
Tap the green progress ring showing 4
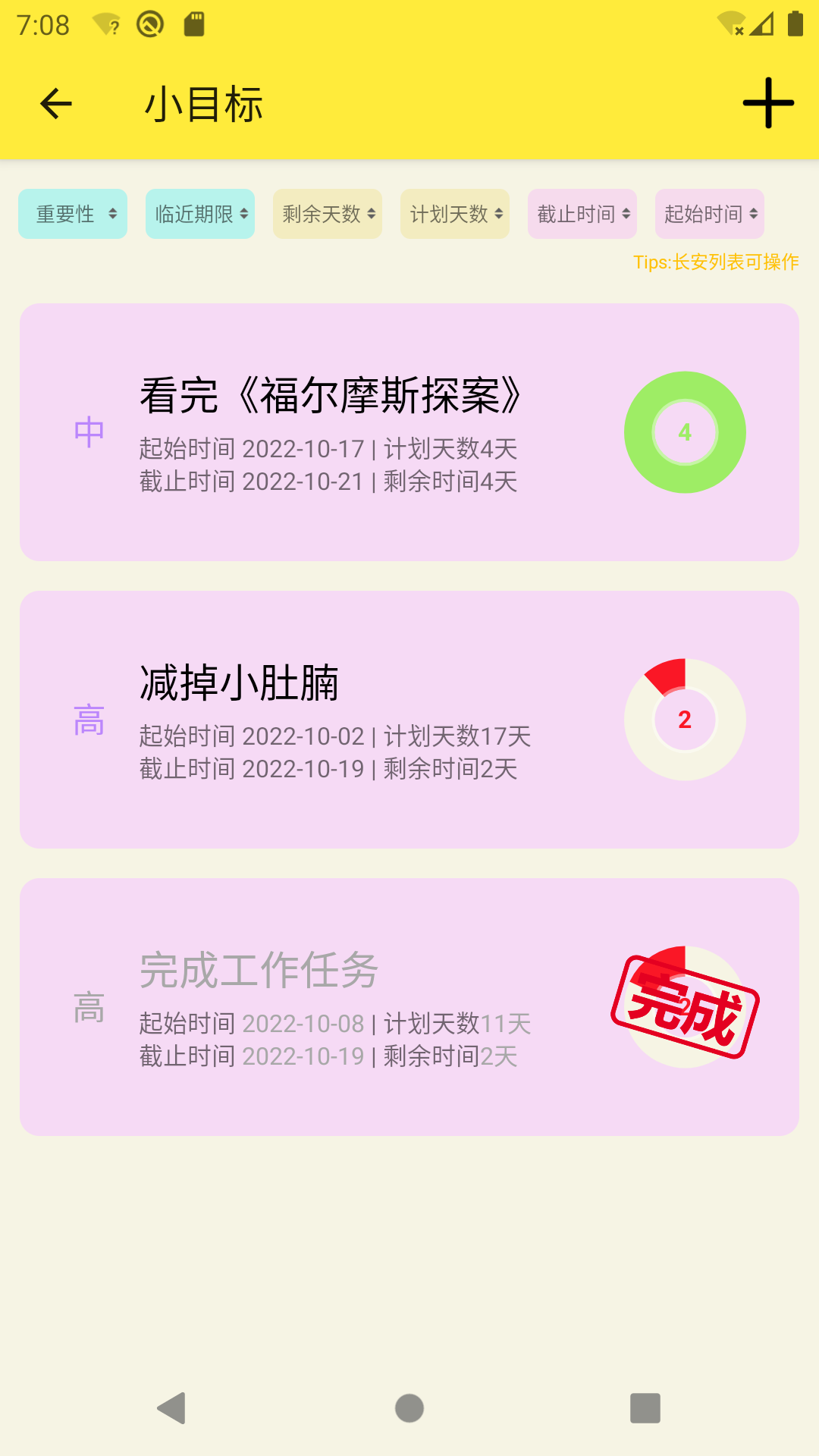[x=683, y=431]
